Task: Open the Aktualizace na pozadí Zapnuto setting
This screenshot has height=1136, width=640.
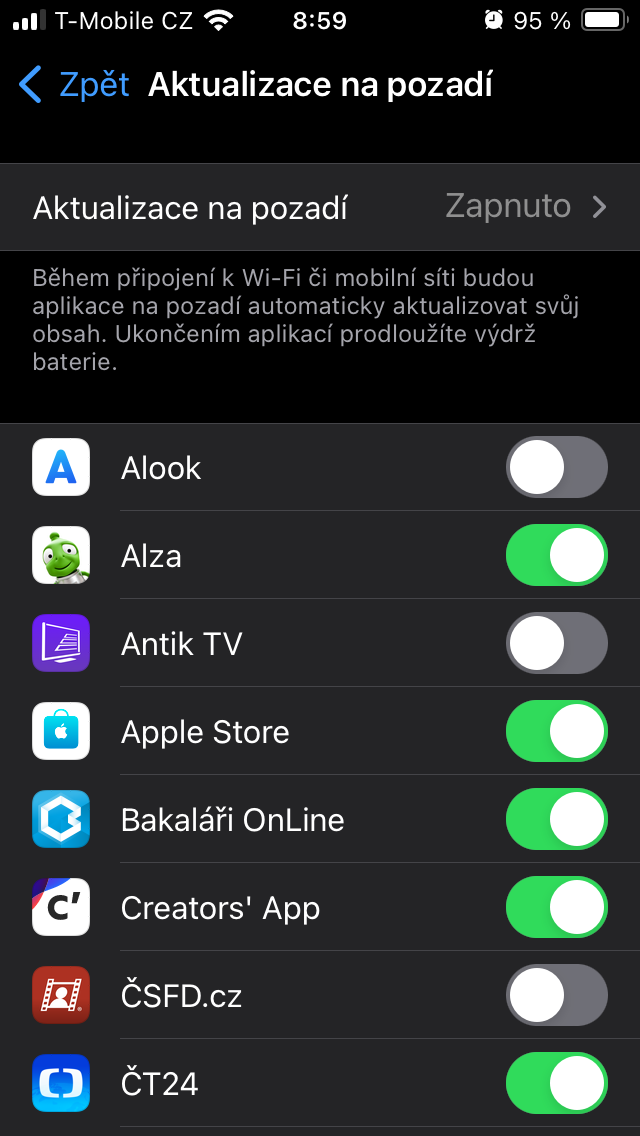Action: tap(320, 207)
